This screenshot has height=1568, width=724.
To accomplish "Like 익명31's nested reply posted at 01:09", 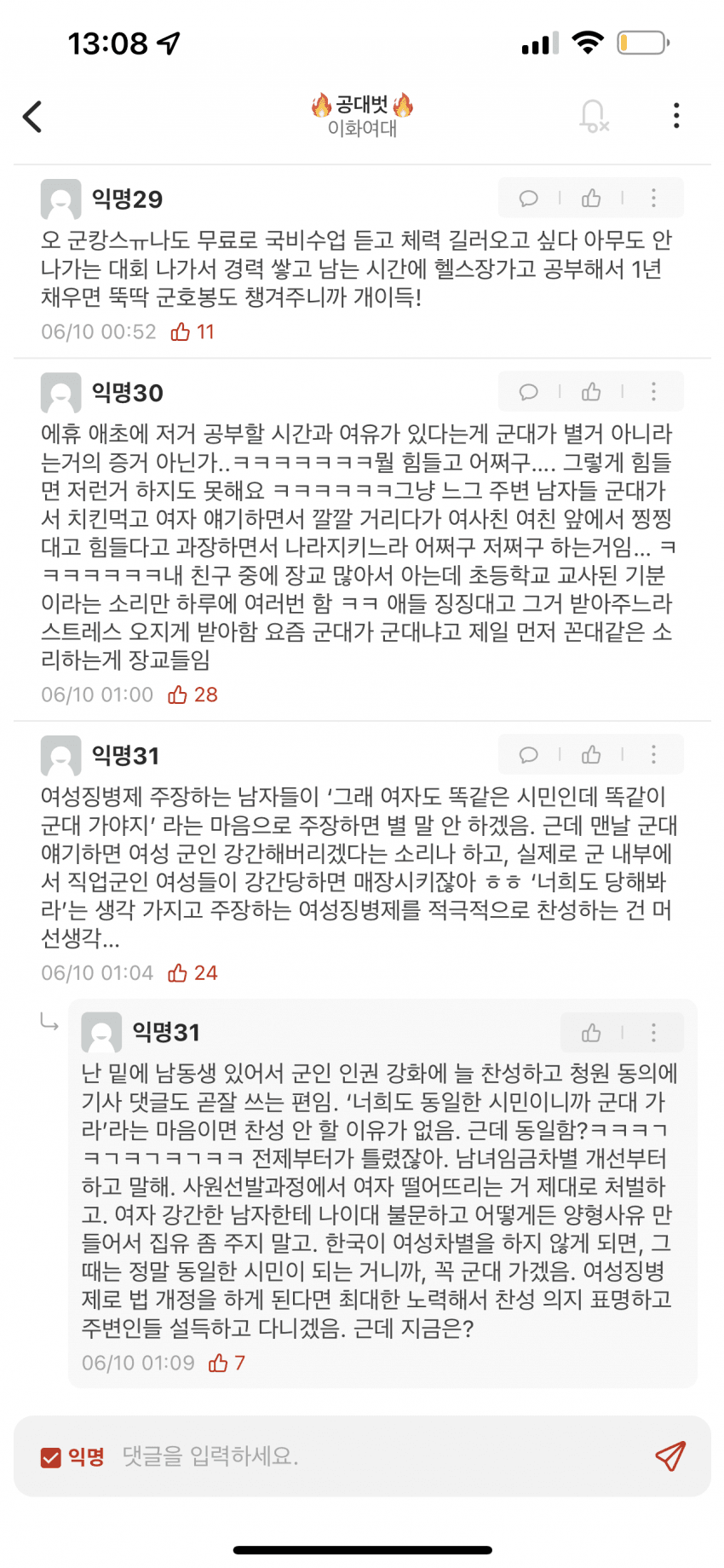I will (x=591, y=1033).
